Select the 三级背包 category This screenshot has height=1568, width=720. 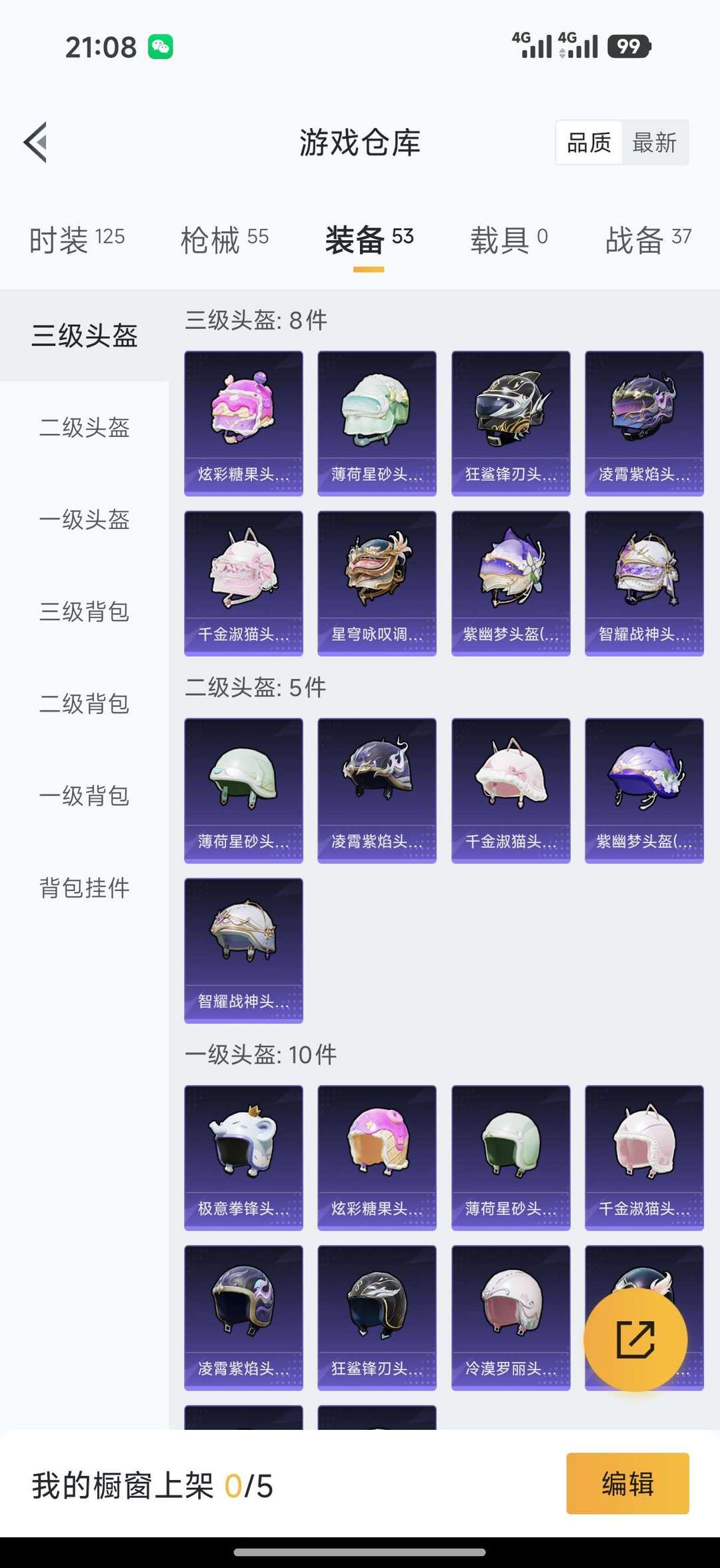click(84, 612)
